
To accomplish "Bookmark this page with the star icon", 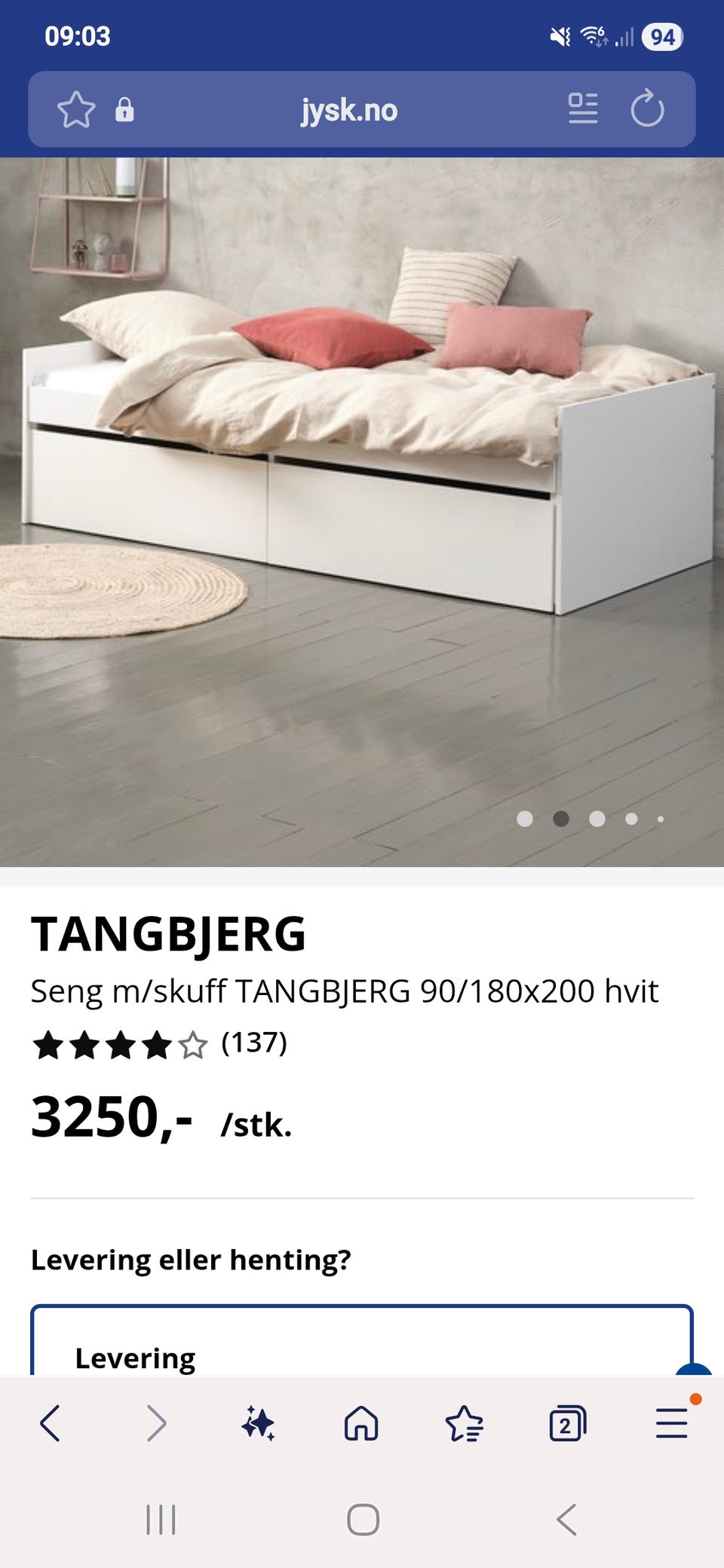I will click(76, 110).
